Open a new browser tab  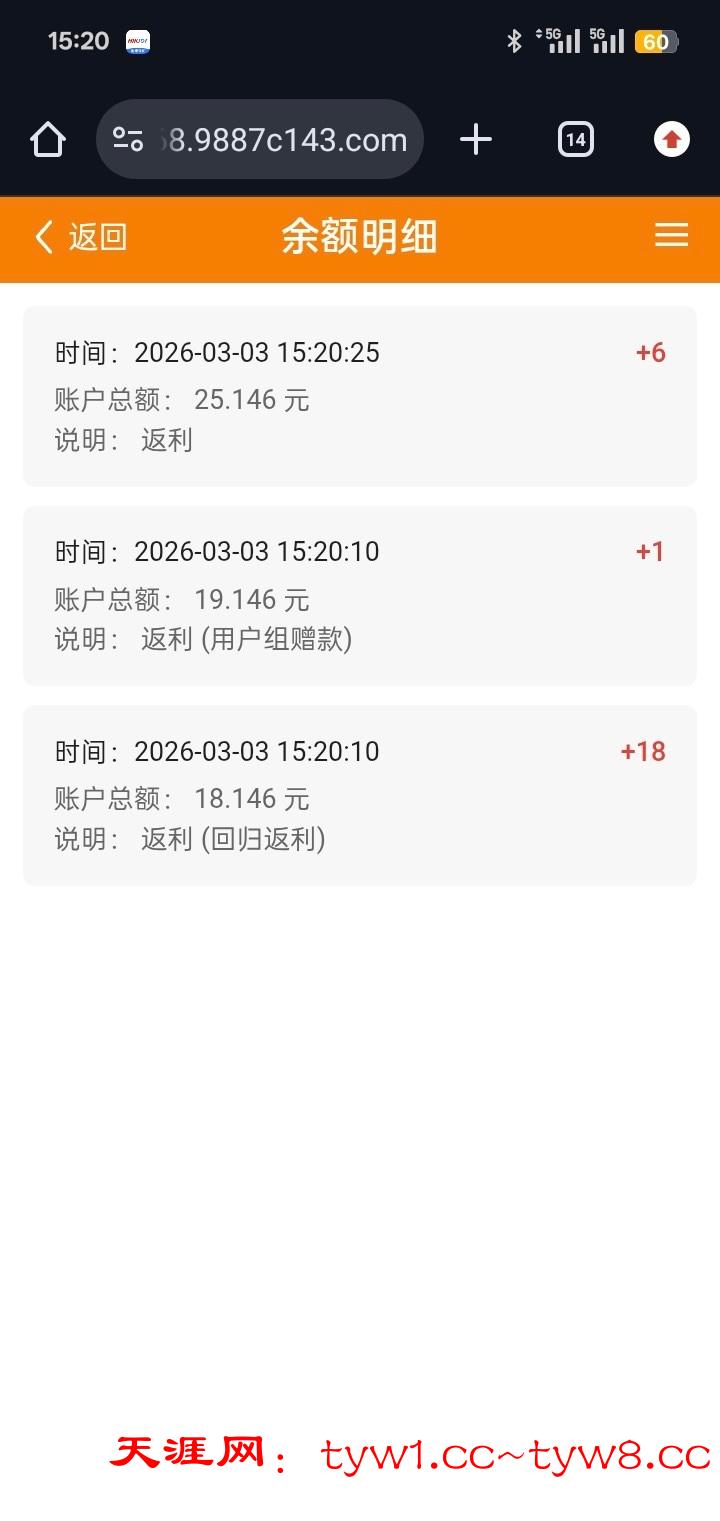click(476, 140)
